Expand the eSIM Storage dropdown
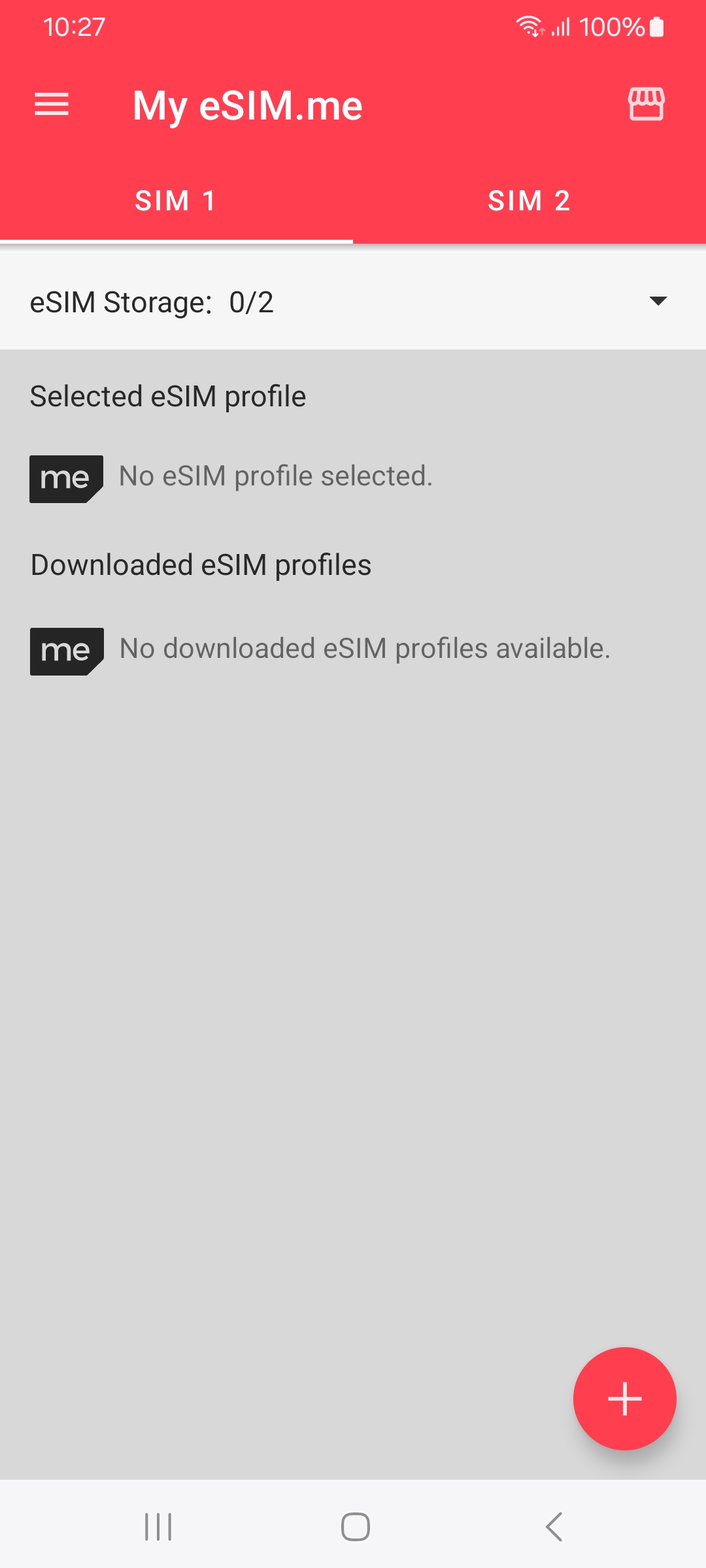The image size is (706, 1568). (657, 301)
